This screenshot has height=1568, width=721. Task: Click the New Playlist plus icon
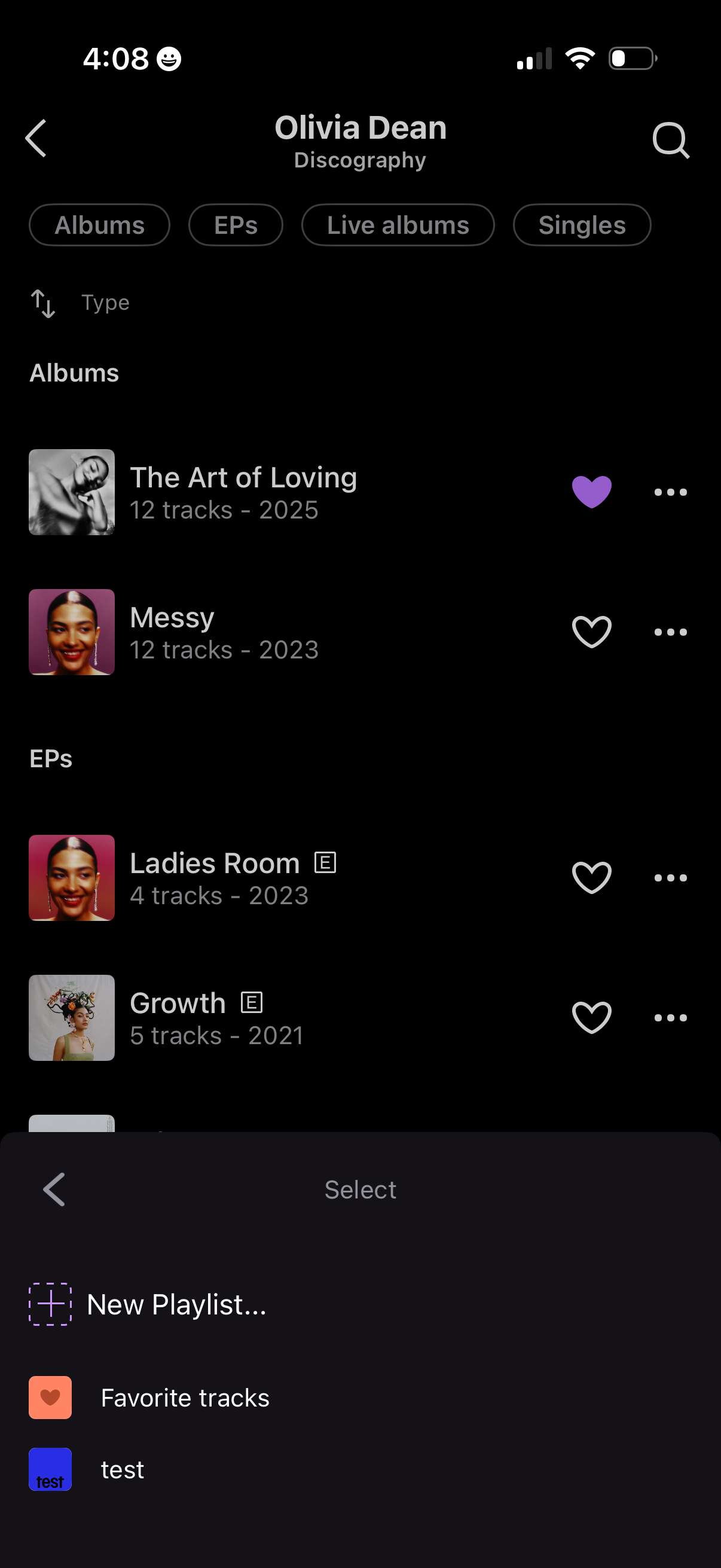click(50, 1304)
